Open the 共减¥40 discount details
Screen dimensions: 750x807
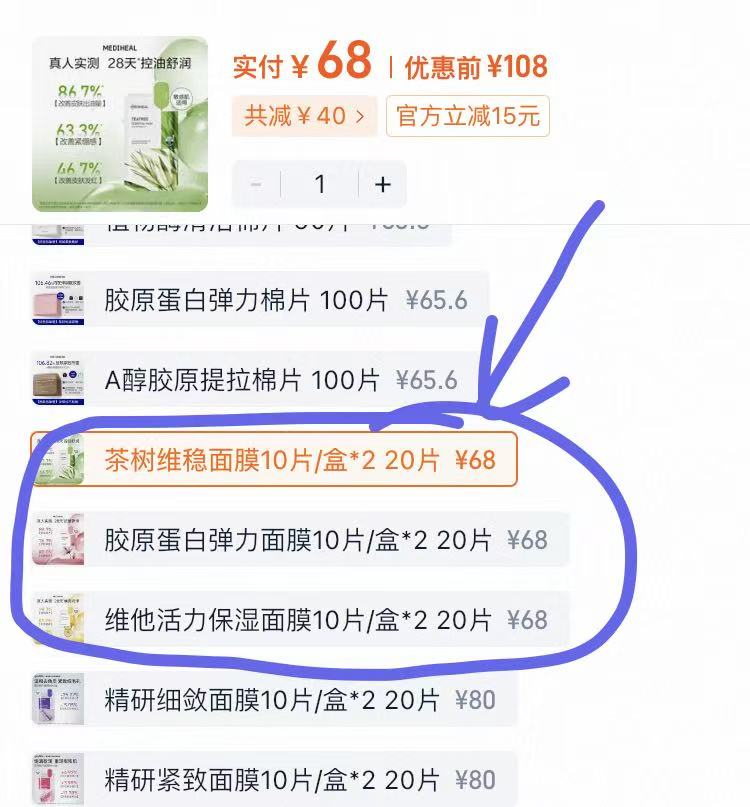click(x=305, y=116)
